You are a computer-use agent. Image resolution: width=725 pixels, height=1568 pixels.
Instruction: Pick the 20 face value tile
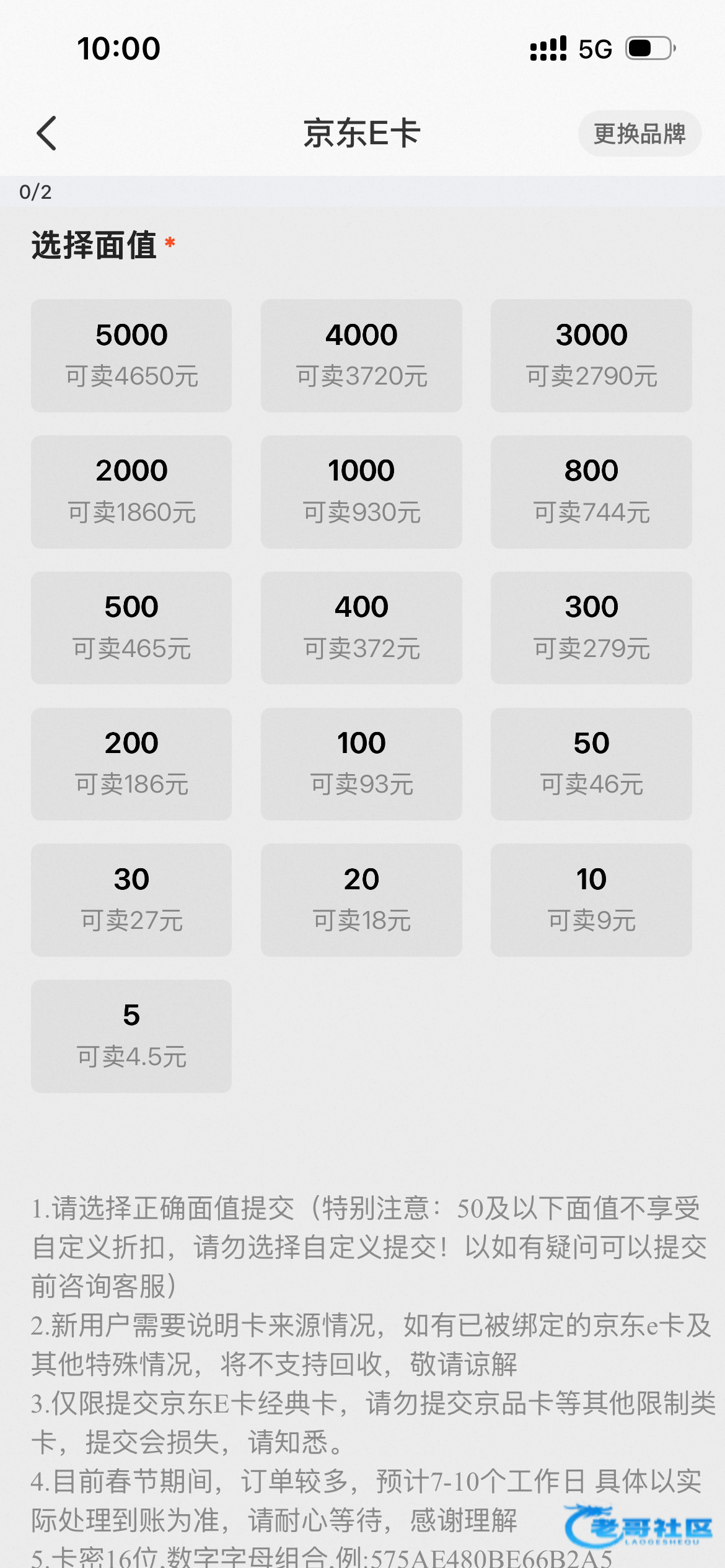coord(361,900)
